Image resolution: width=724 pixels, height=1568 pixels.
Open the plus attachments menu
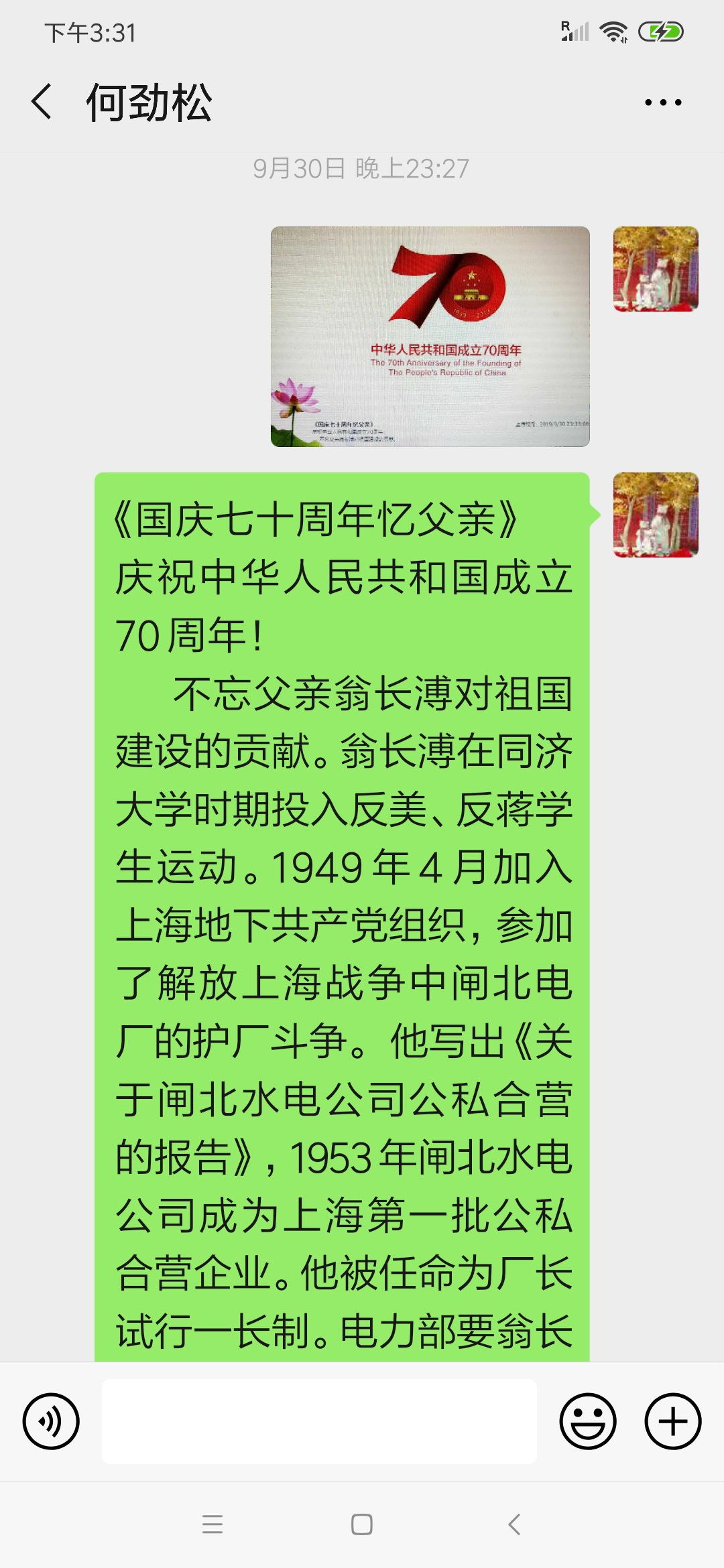coord(672,1421)
